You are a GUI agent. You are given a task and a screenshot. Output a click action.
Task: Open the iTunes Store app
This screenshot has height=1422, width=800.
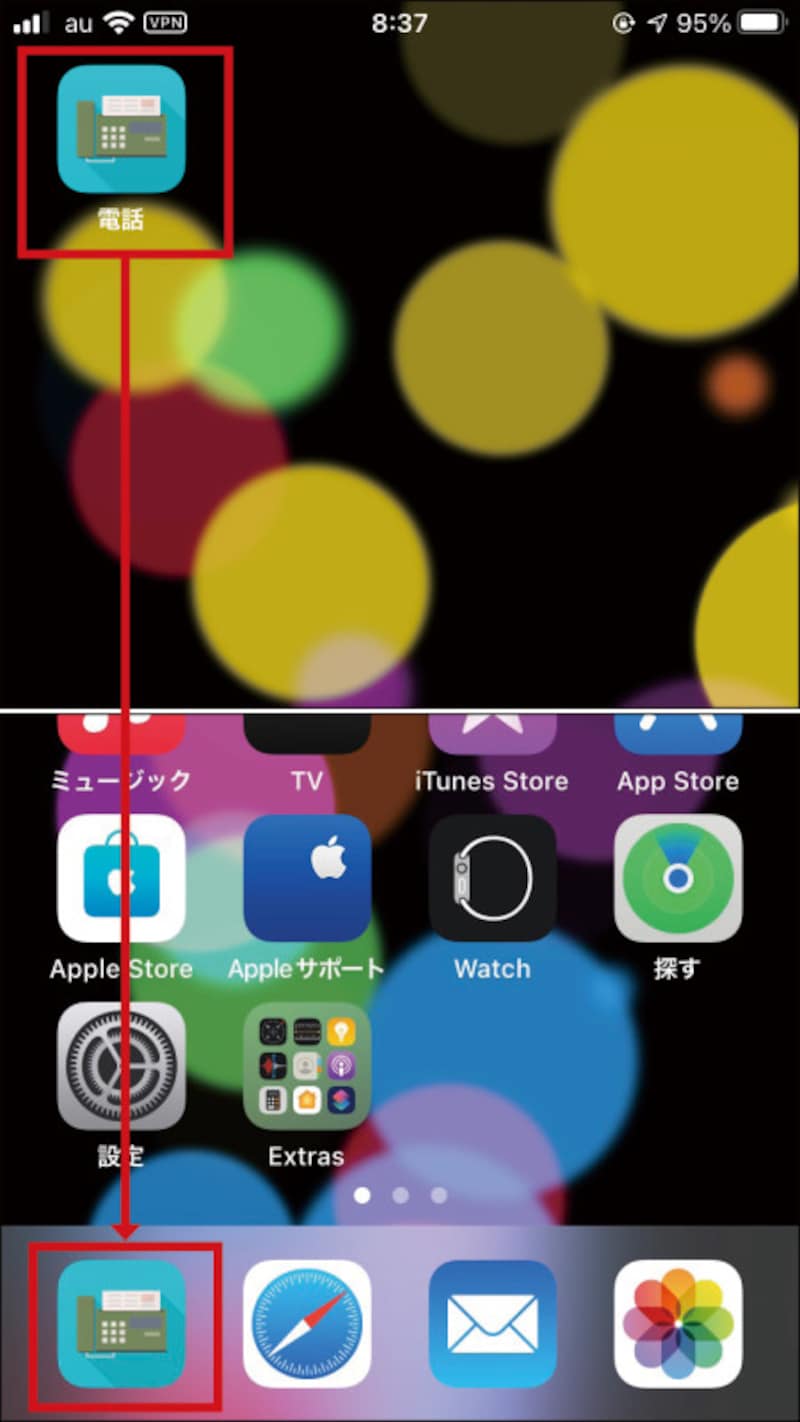(492, 736)
